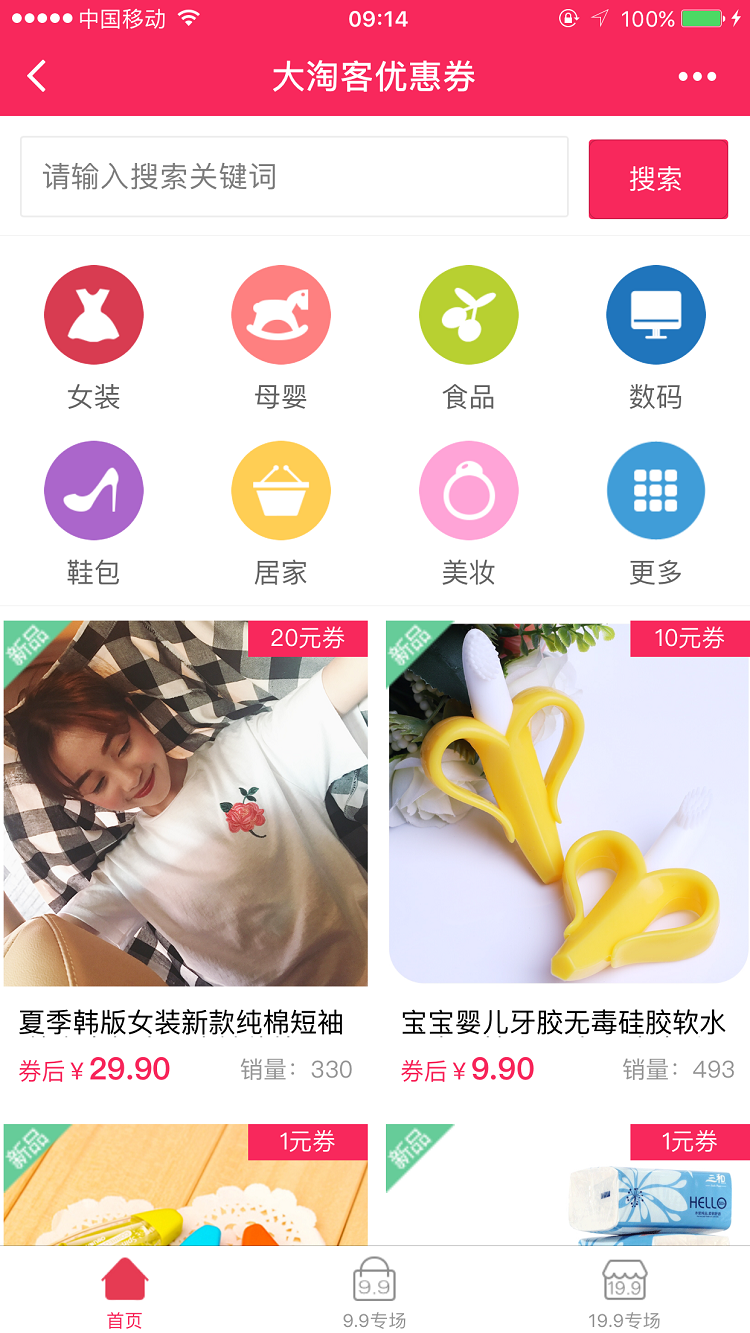Open the 食品 category icon
The image size is (750, 1333).
point(469,314)
